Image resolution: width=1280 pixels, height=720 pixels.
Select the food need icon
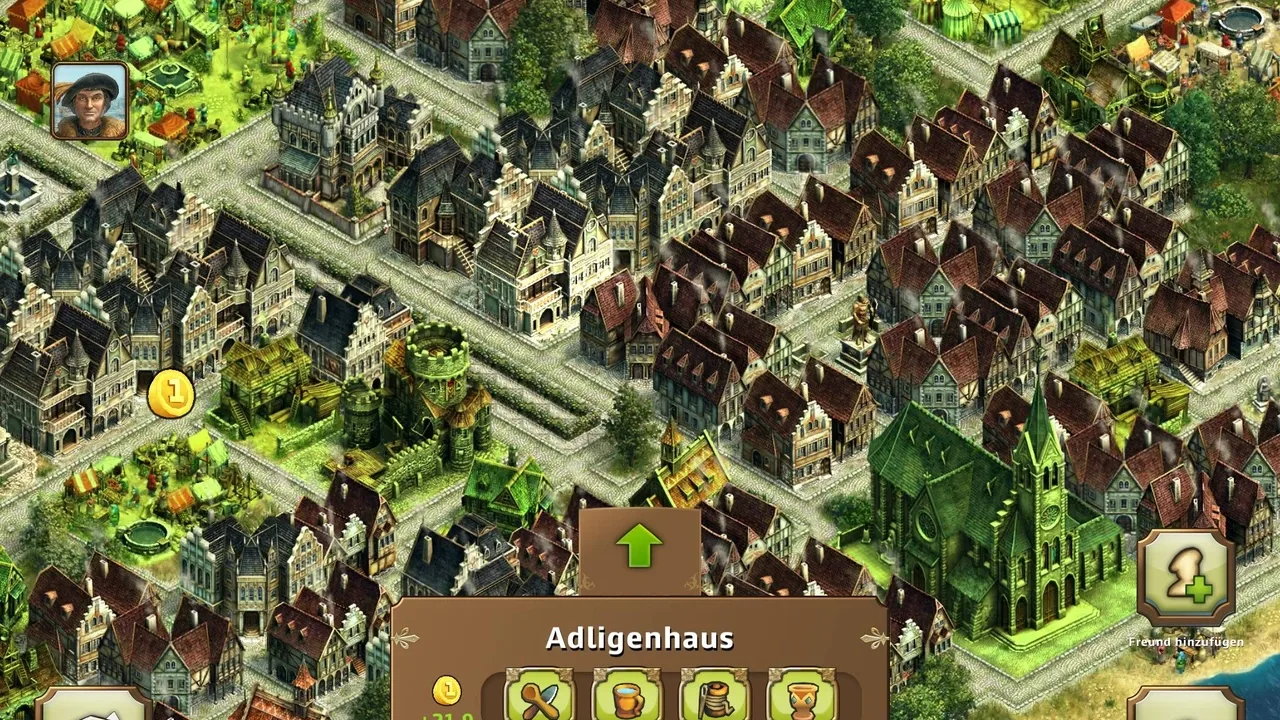coord(540,697)
